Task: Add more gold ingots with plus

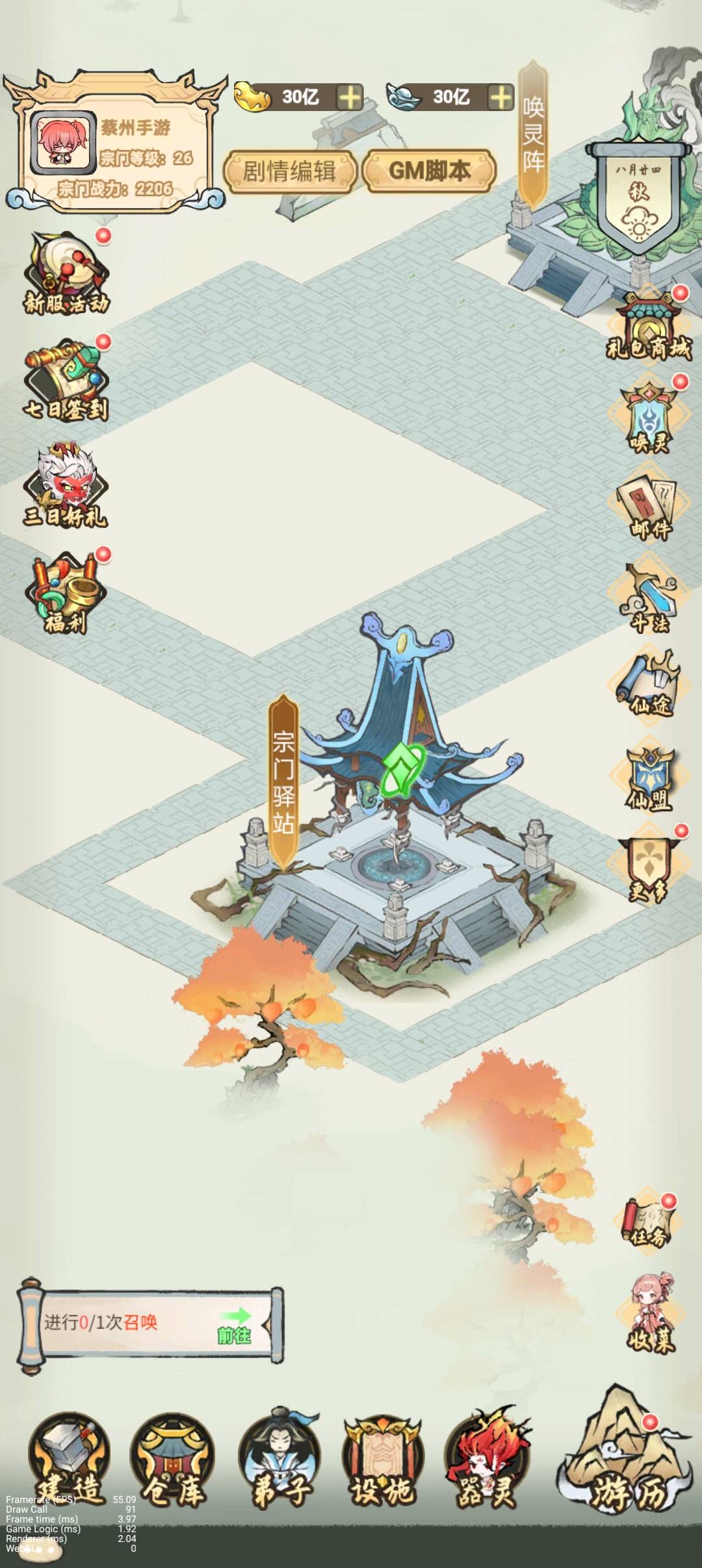Action: coord(350,98)
